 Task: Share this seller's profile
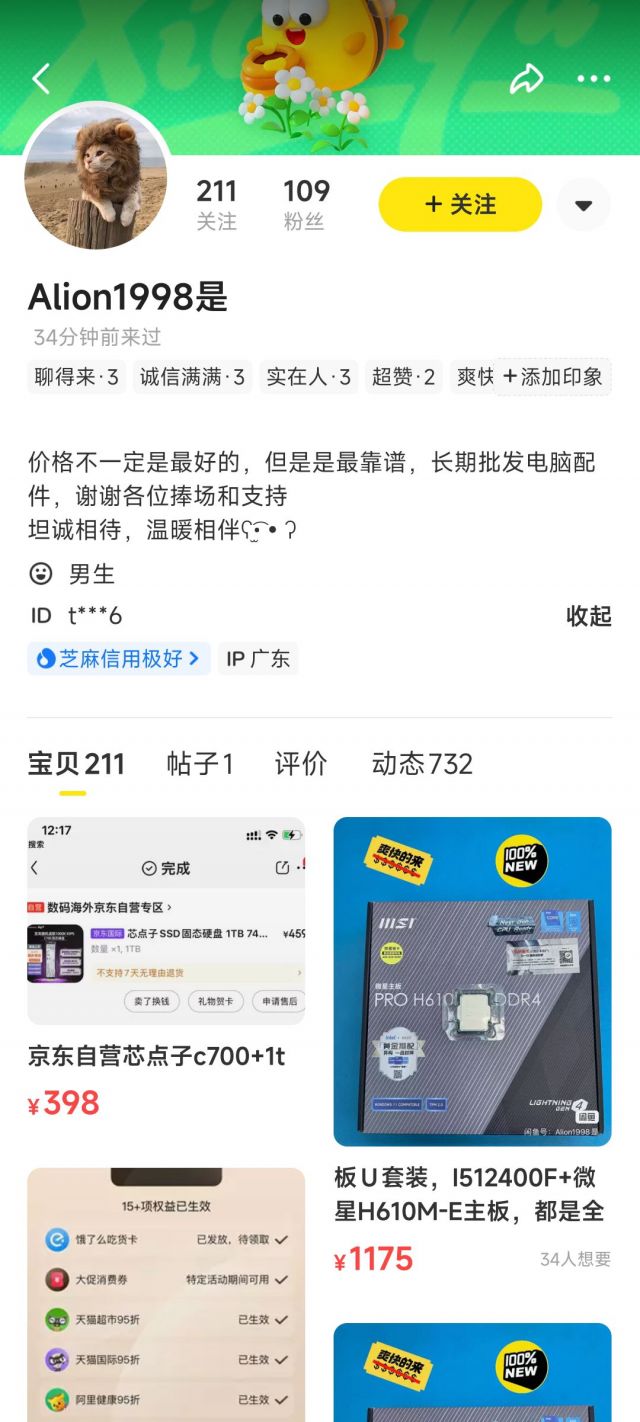526,79
